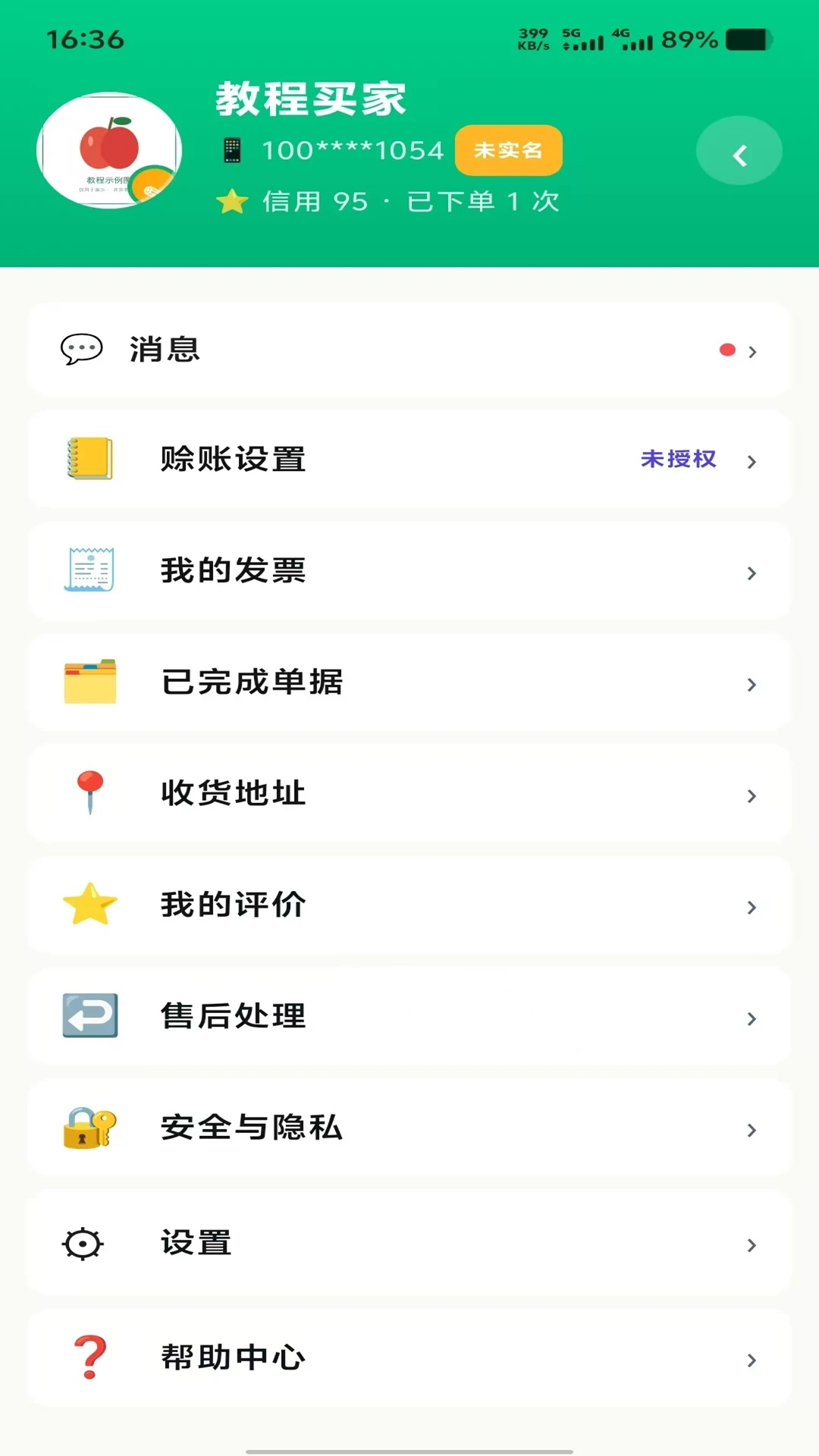Open 帮助中心 help center

coord(409,1358)
